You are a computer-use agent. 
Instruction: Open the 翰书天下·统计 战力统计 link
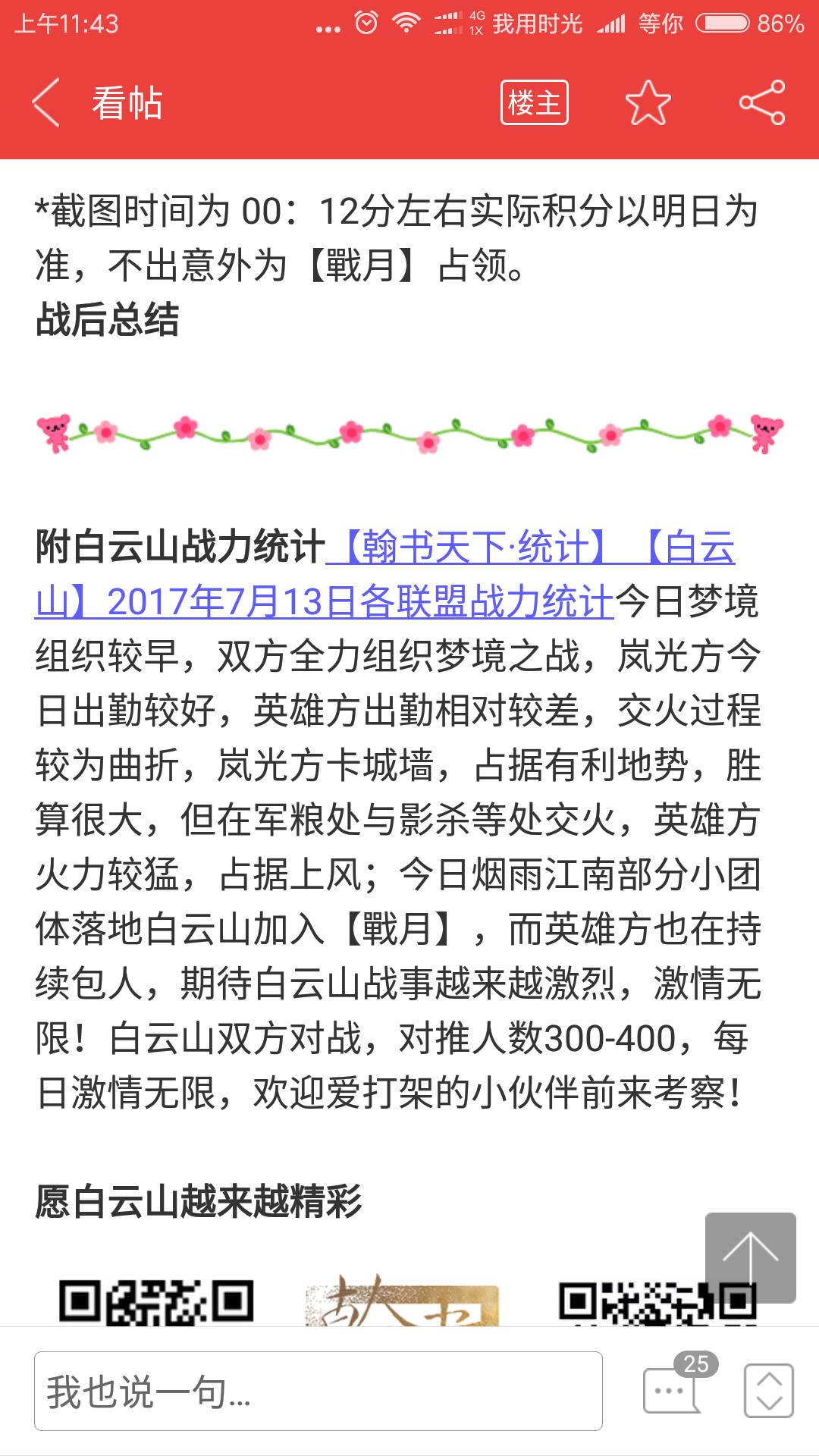(385, 574)
